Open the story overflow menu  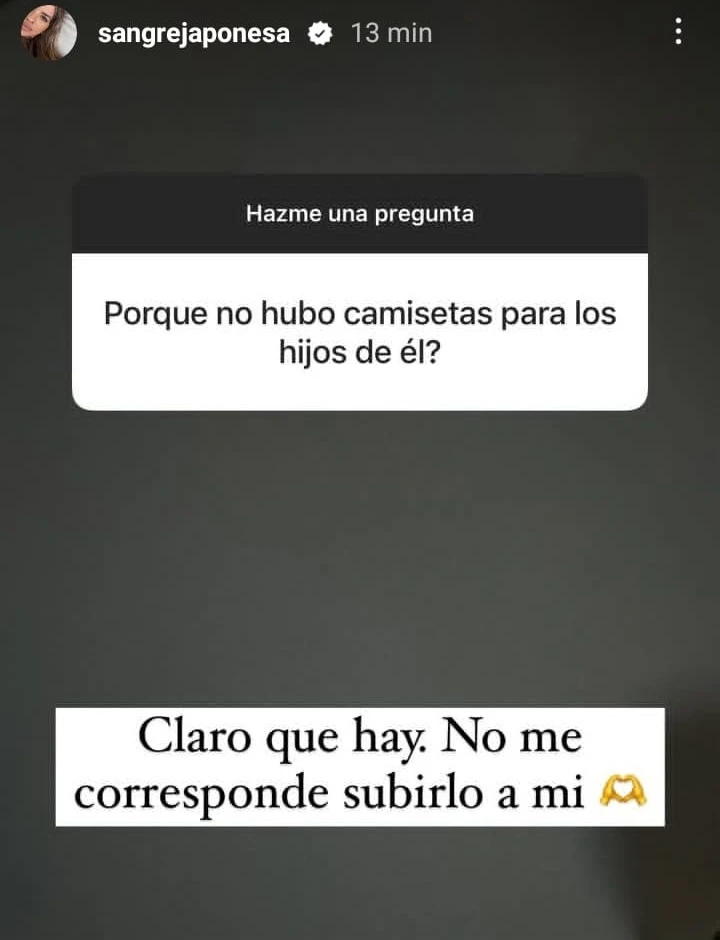679,33
